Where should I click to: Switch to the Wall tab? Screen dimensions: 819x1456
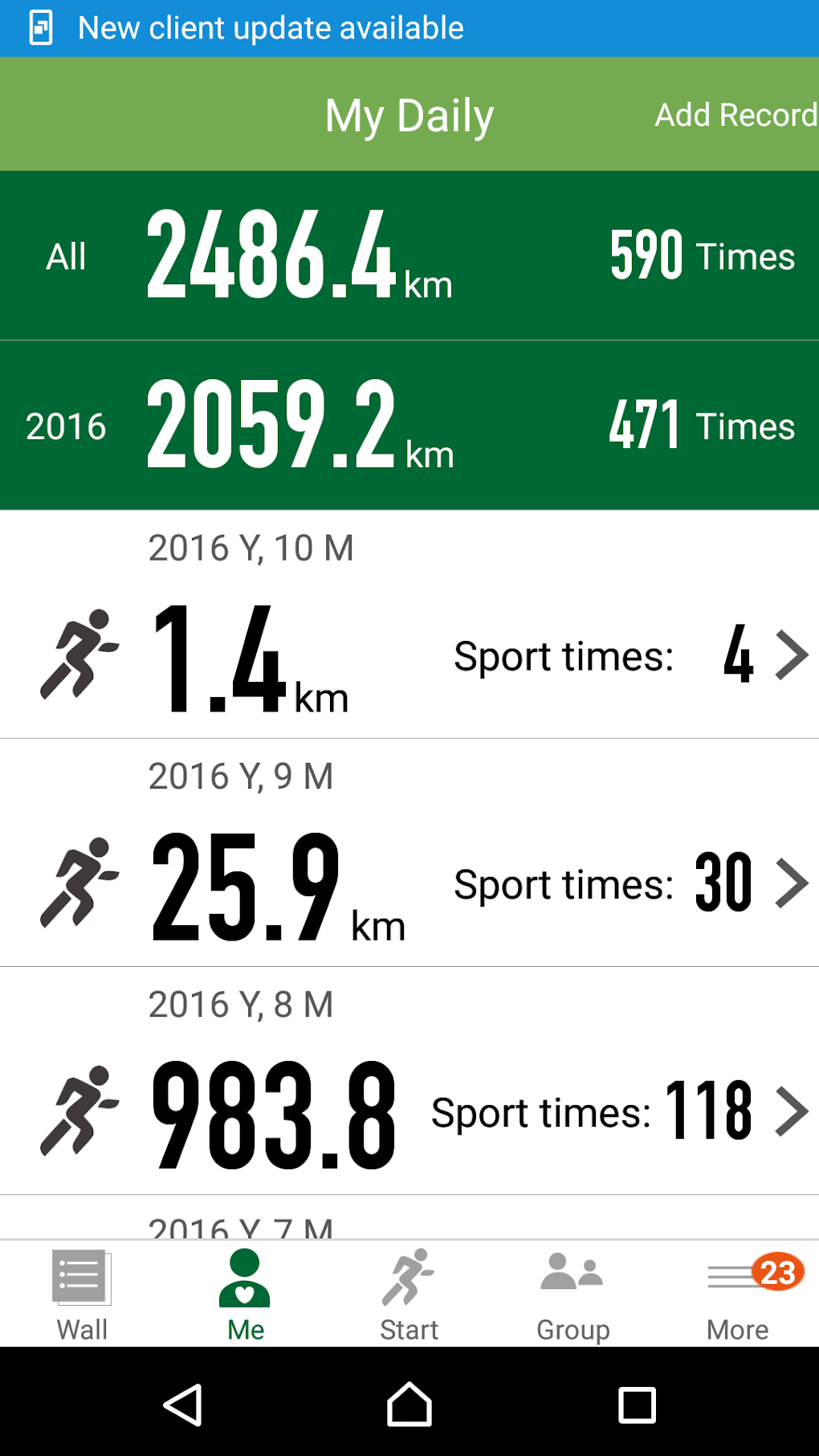[82, 1294]
